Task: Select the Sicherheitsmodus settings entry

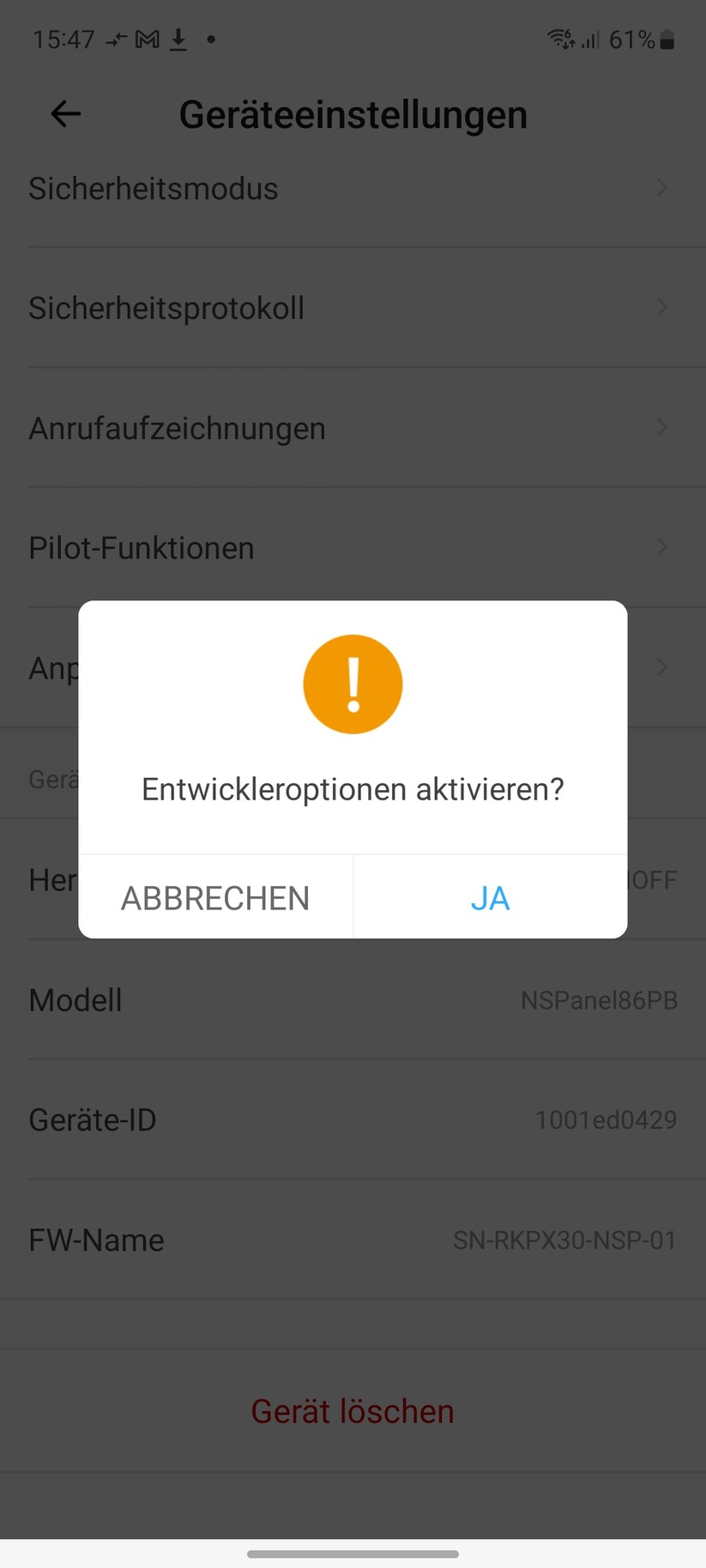Action: pyautogui.click(x=154, y=187)
